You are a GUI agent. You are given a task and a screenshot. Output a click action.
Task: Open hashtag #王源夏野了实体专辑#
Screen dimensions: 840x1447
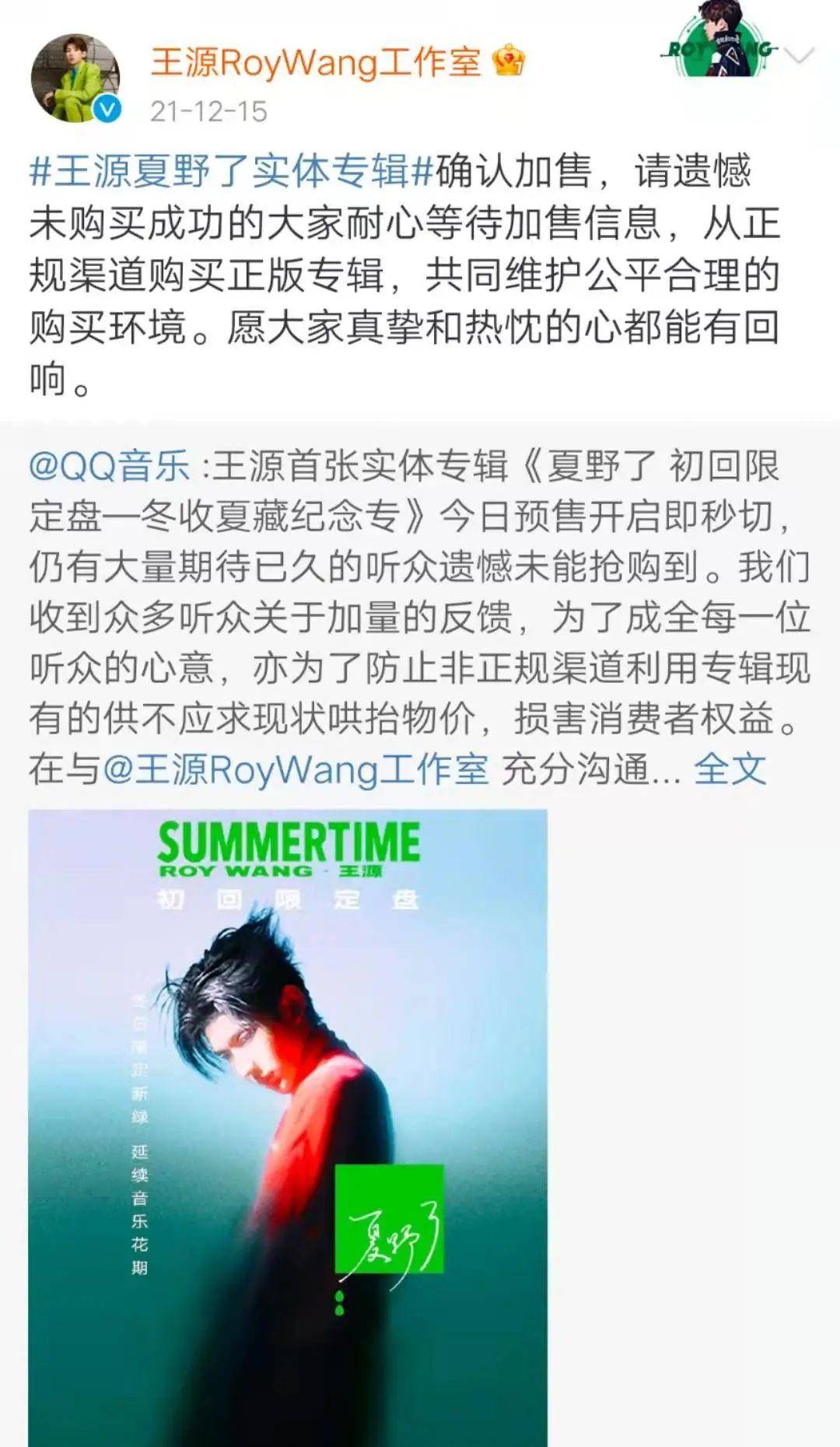pyautogui.click(x=231, y=171)
